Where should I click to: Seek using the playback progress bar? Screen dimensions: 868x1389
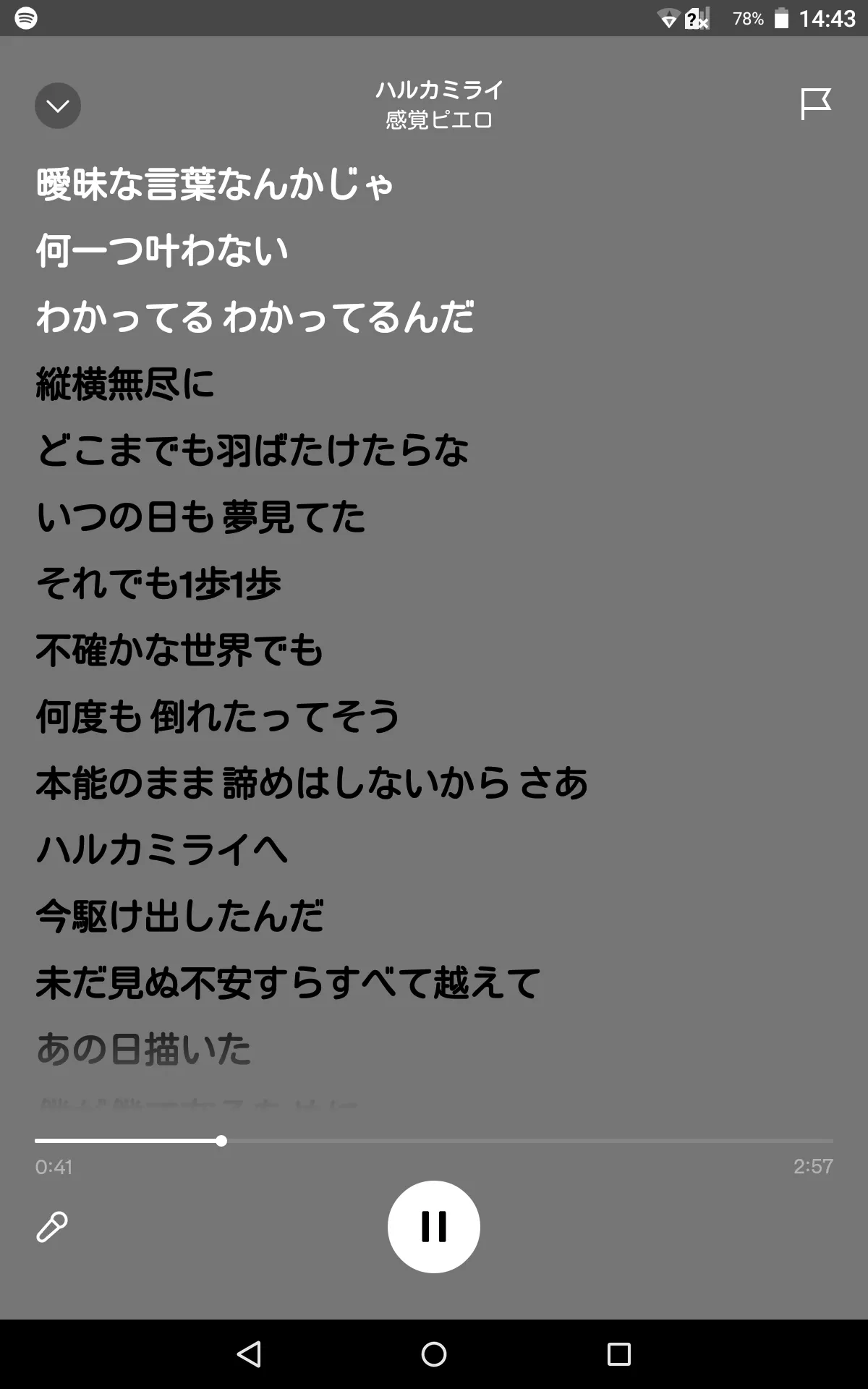[434, 1141]
